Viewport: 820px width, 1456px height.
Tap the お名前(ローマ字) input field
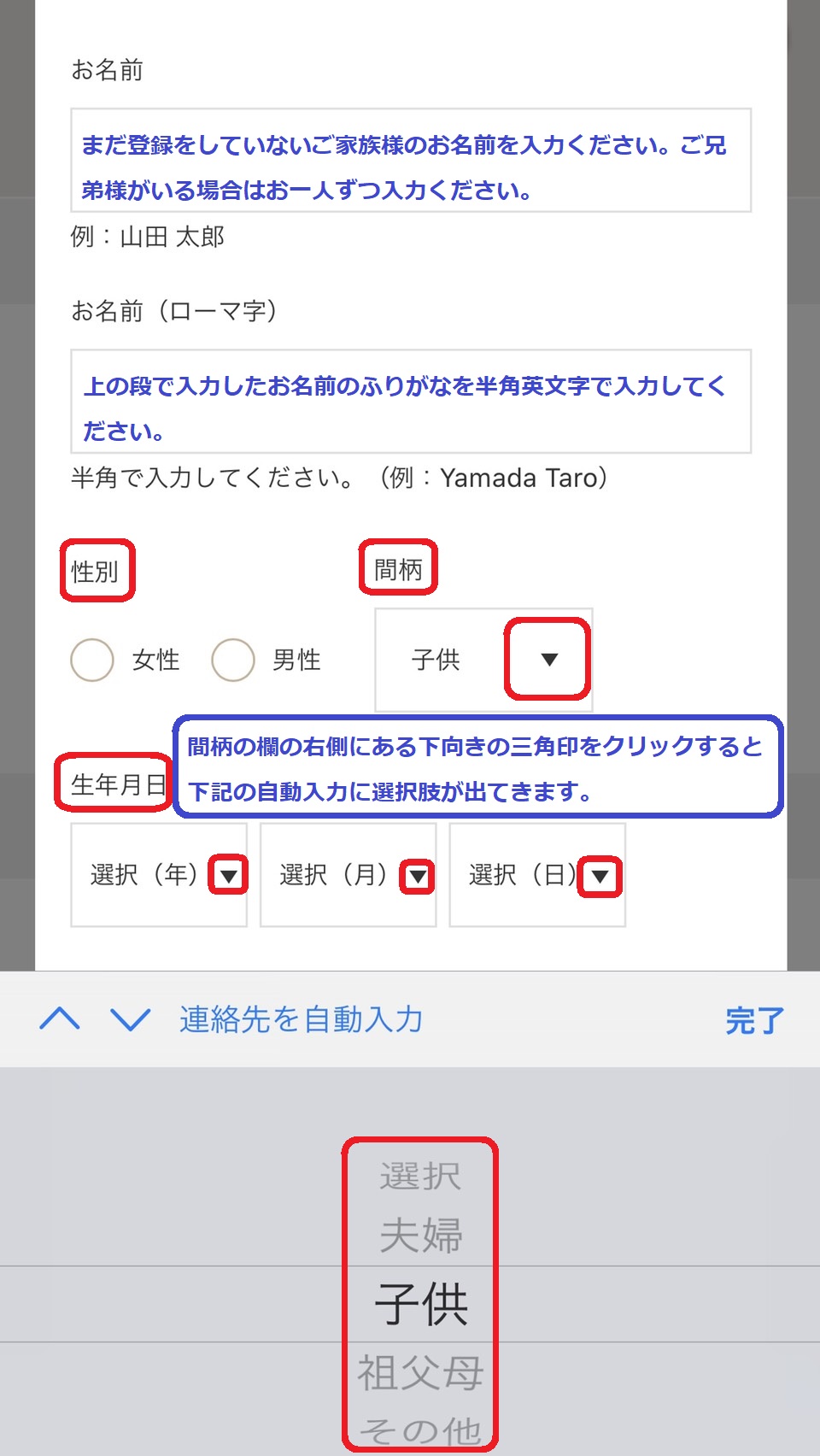(411, 401)
